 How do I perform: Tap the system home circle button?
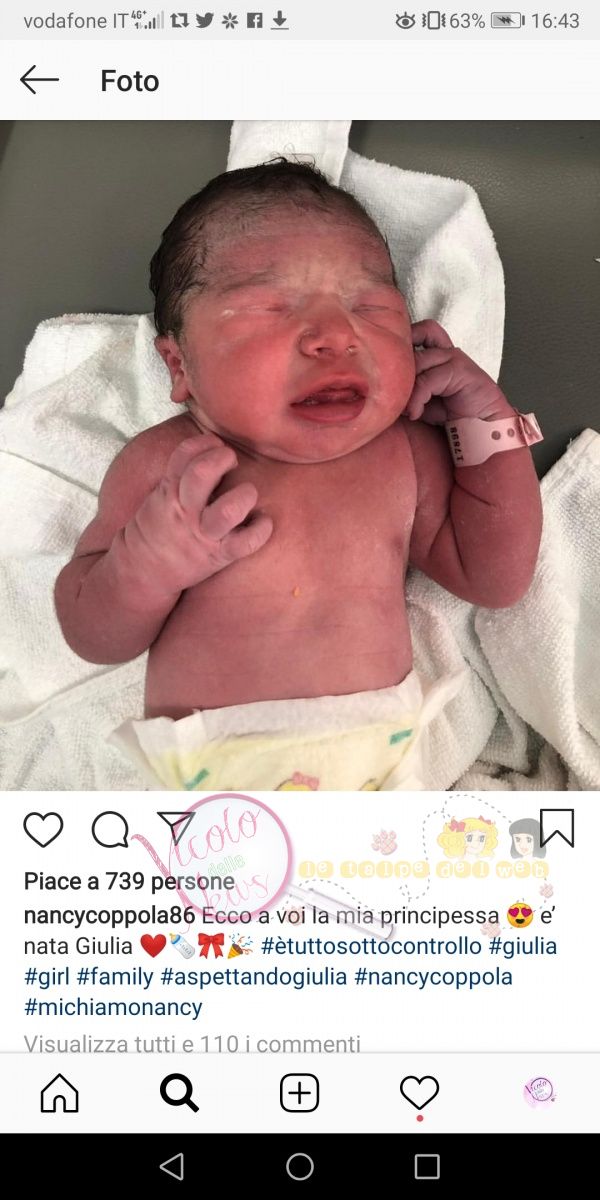pos(300,1166)
